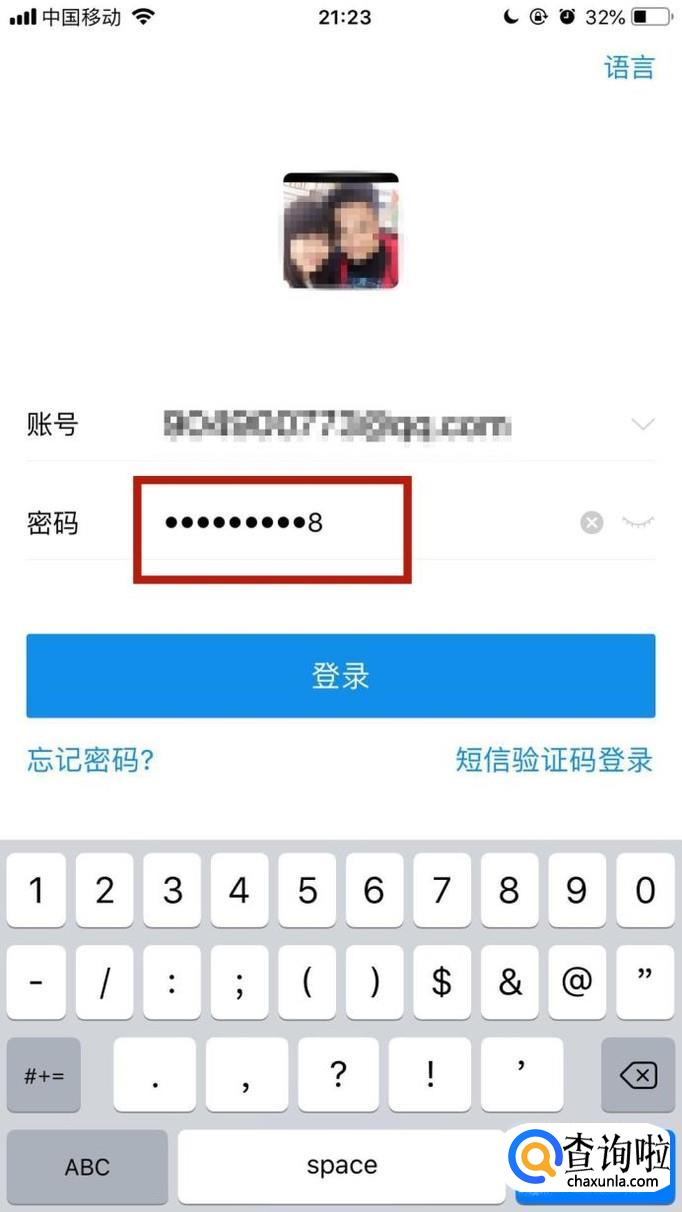Clear the entered password
The image size is (682, 1212).
click(592, 522)
